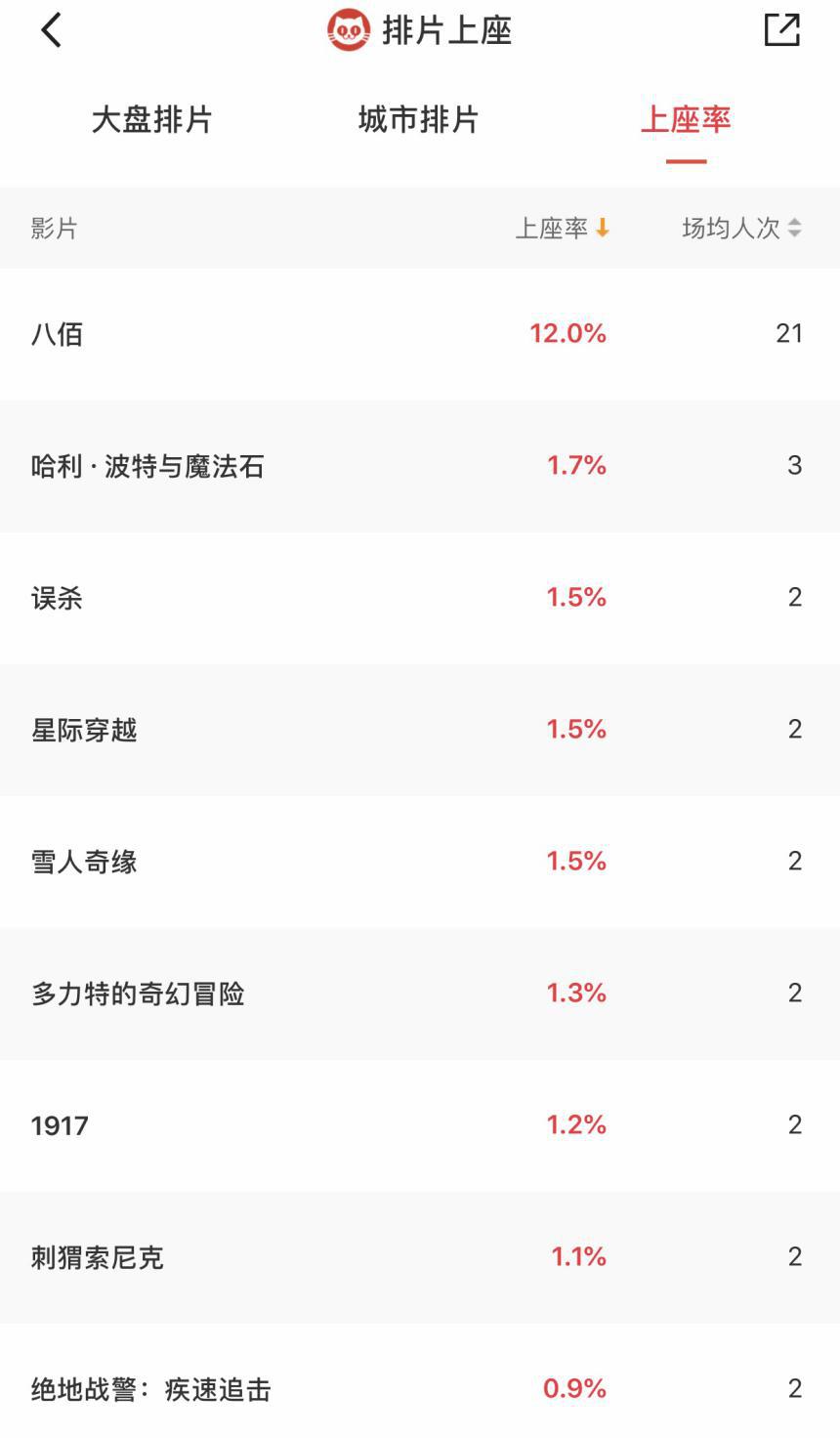
Task: Open 哈利·波特与魔法石 details
Action: [x=420, y=466]
